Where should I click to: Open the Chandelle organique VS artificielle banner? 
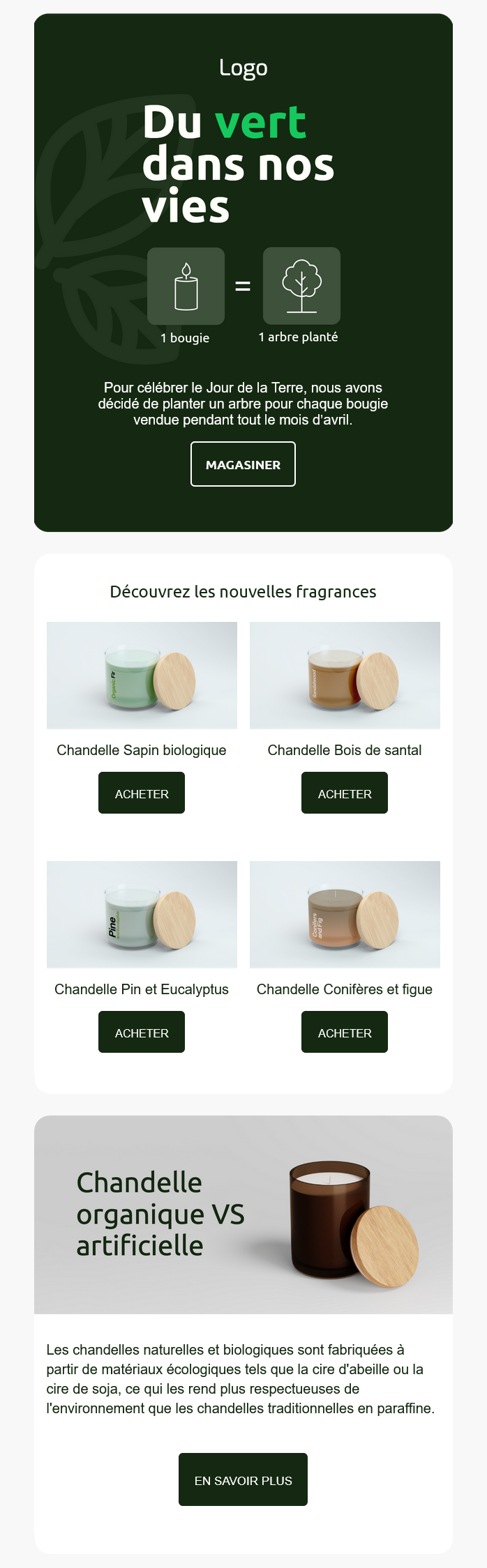click(243, 1215)
